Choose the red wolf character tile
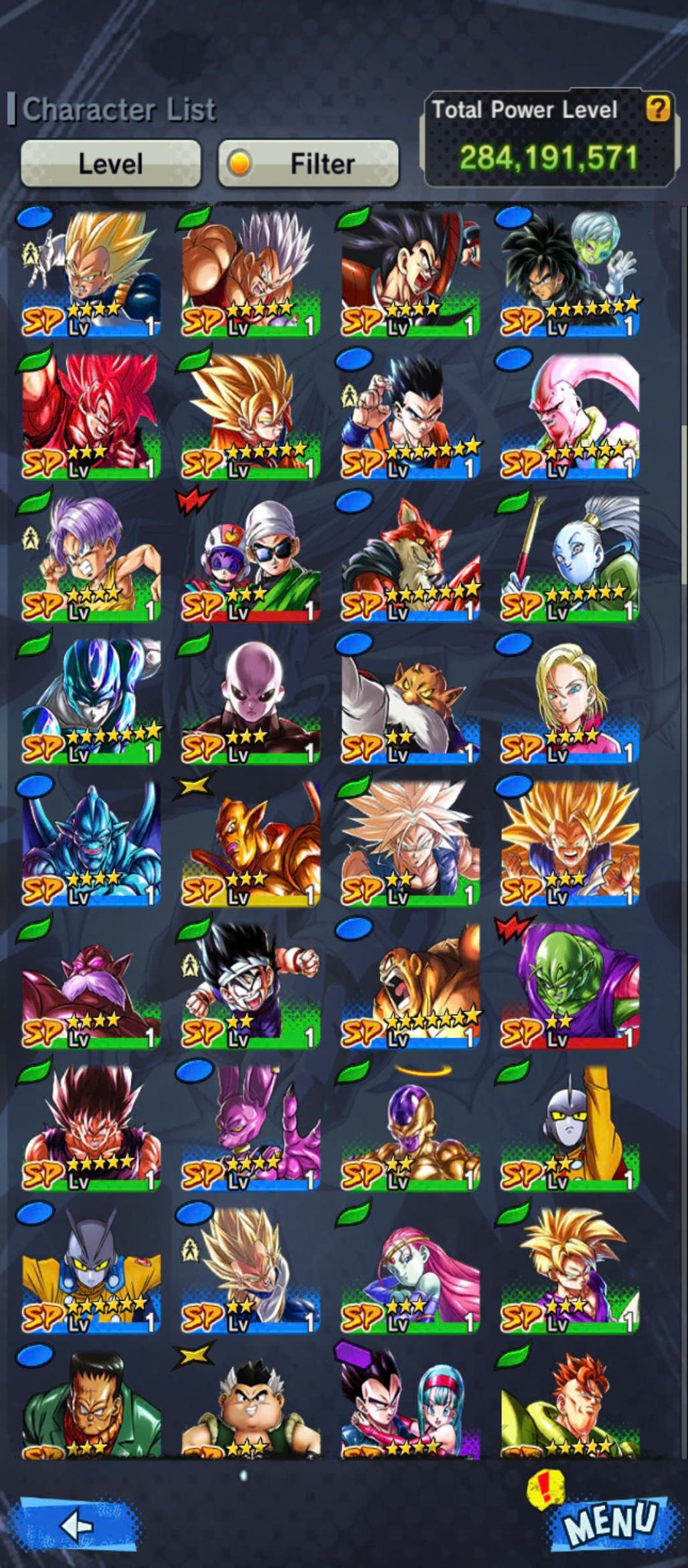Image resolution: width=688 pixels, height=1568 pixels. 410,558
